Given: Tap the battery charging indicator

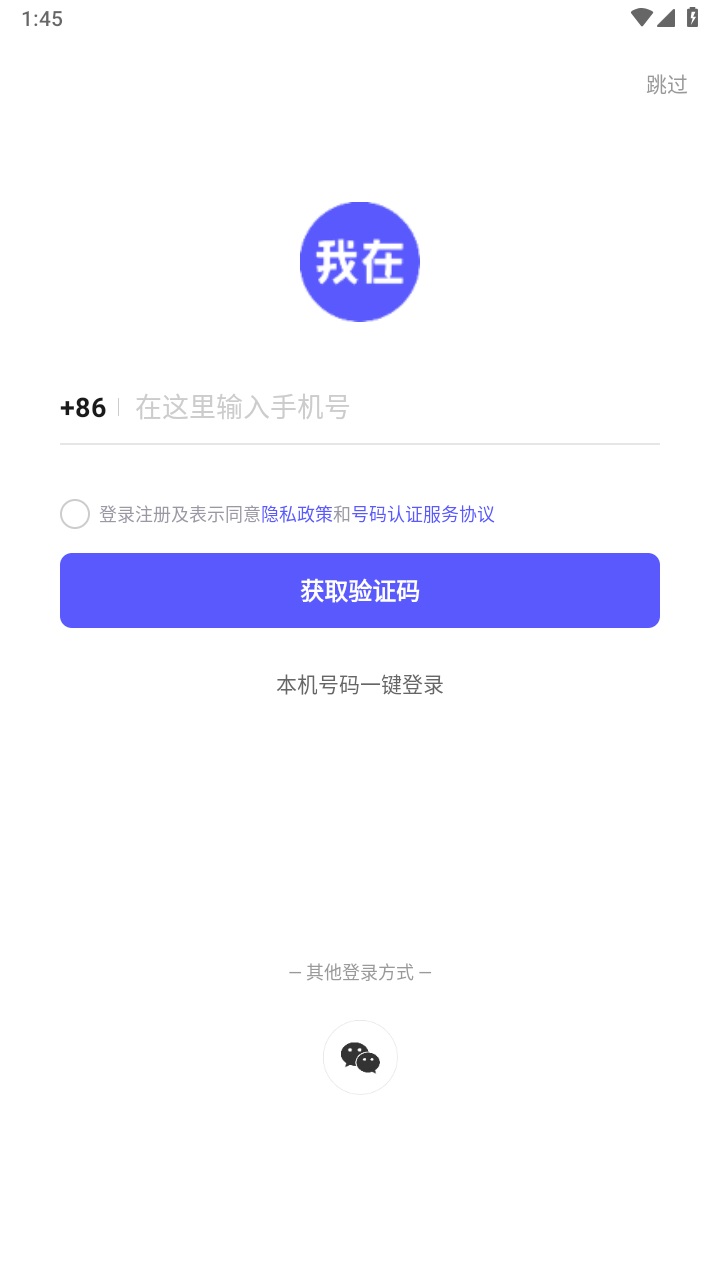Looking at the screenshot, I should click(692, 17).
